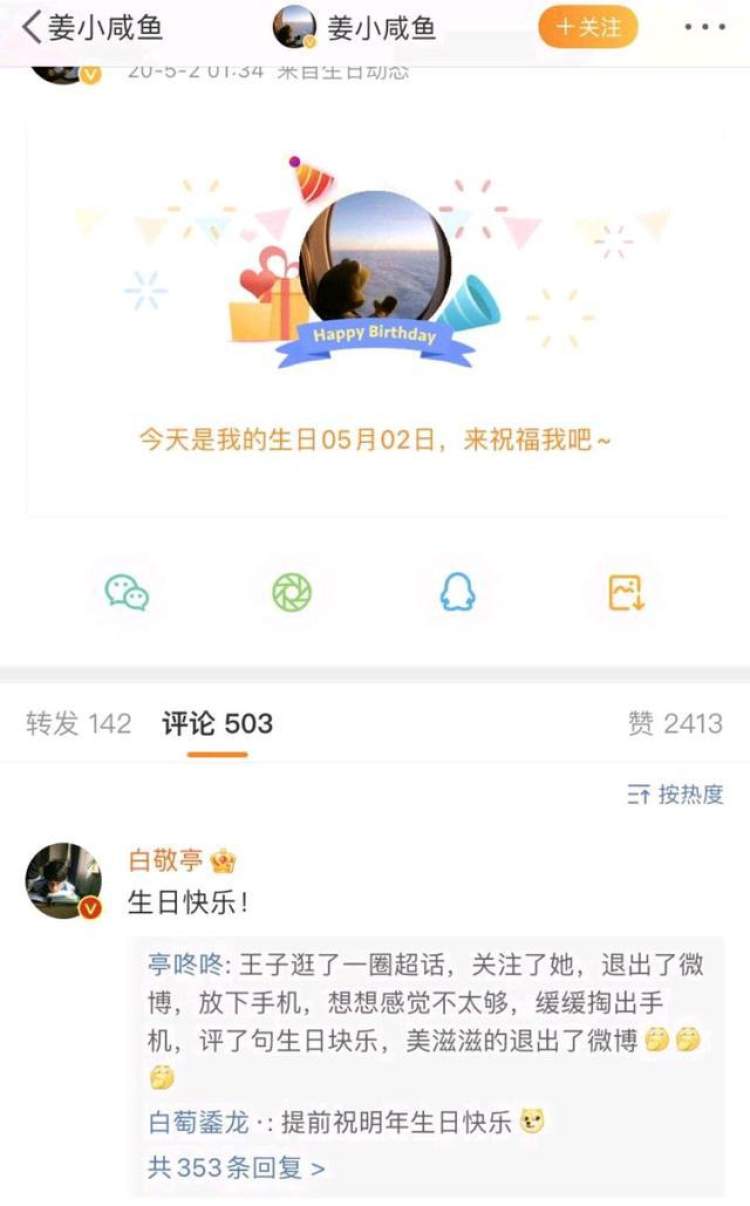Switch to the 赞 2413 tab
The image size is (750, 1206).
click(674, 724)
